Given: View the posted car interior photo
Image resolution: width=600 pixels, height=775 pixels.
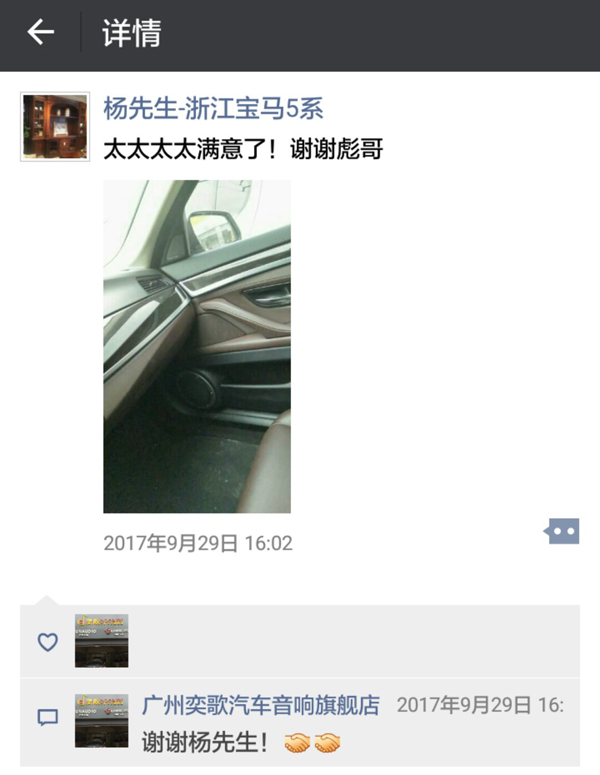Looking at the screenshot, I should (x=197, y=346).
